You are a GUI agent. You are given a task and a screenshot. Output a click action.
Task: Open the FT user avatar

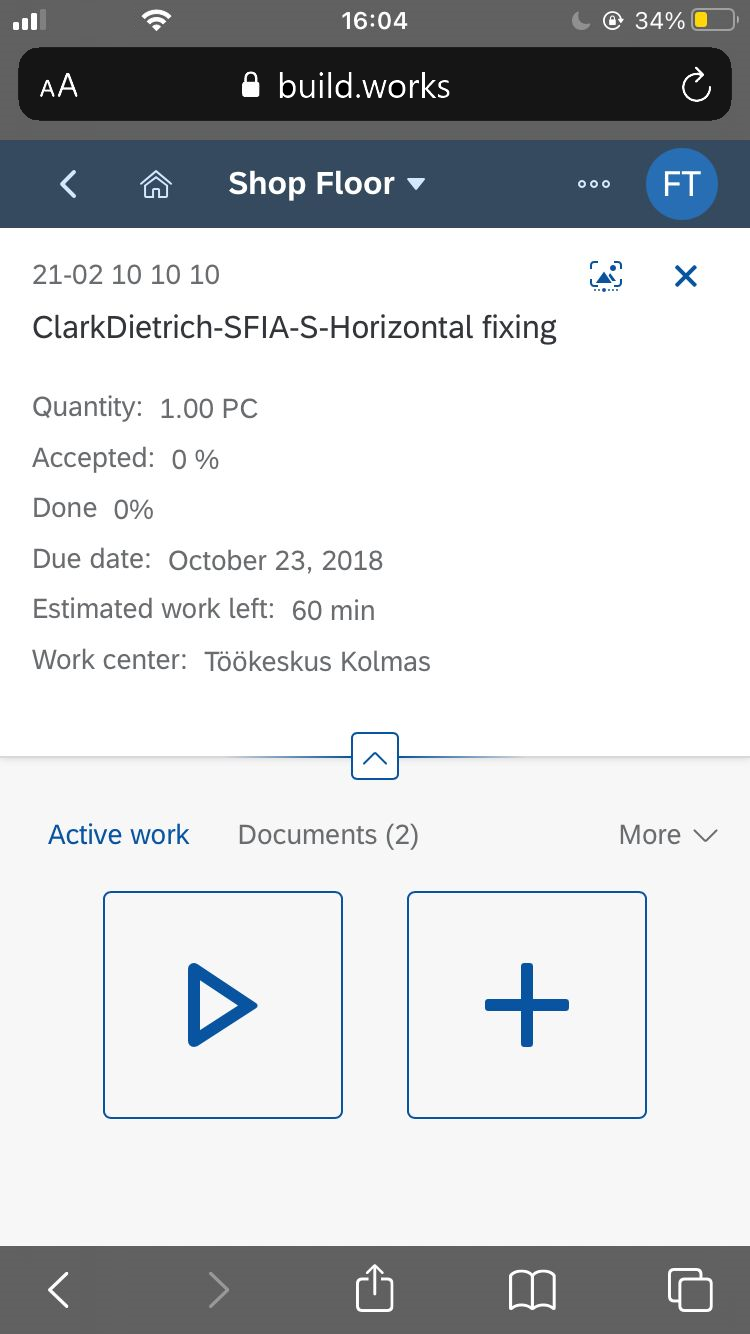click(681, 184)
